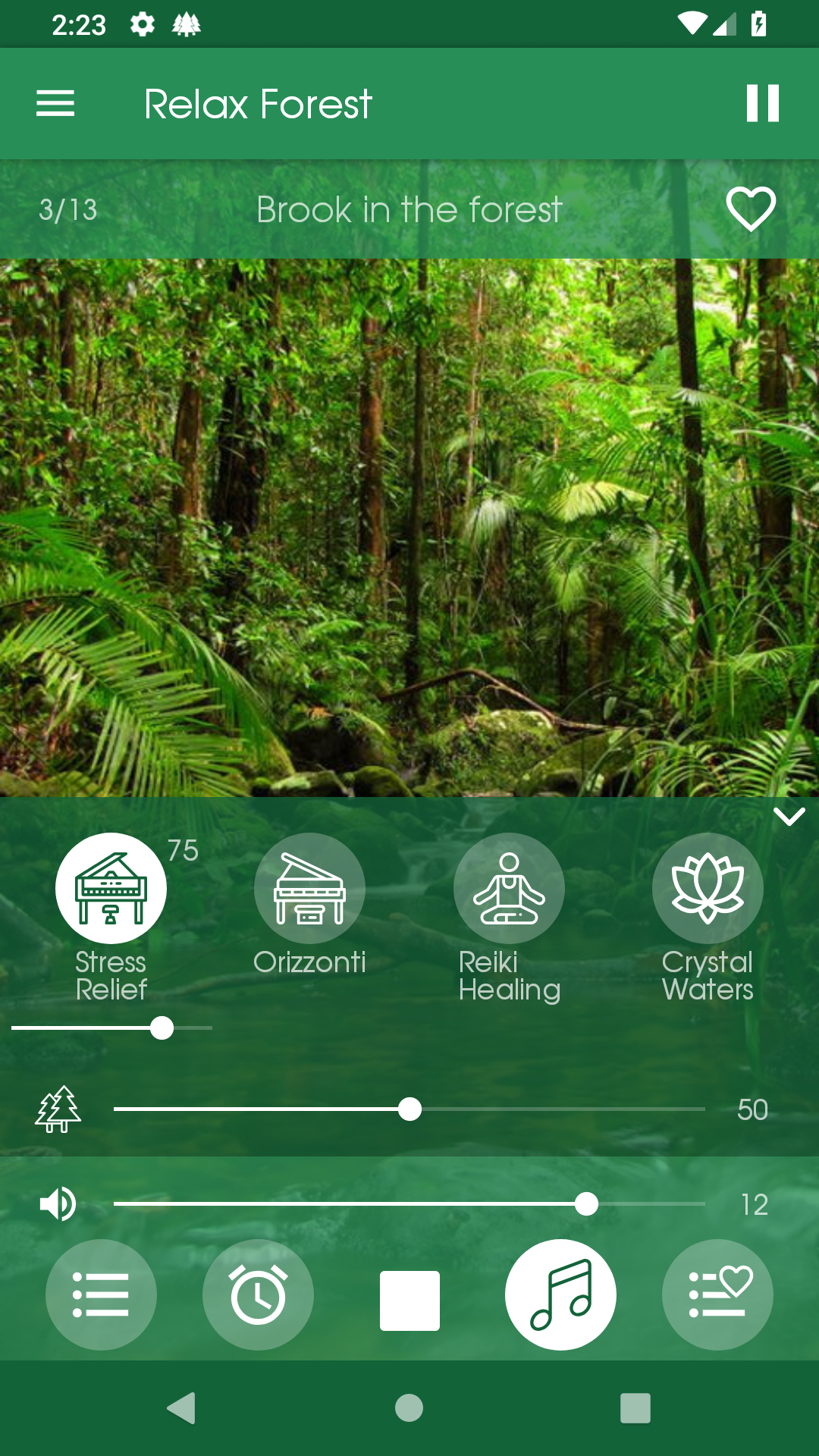This screenshot has height=1456, width=819.
Task: Open the favorites list icon
Action: point(717,1294)
